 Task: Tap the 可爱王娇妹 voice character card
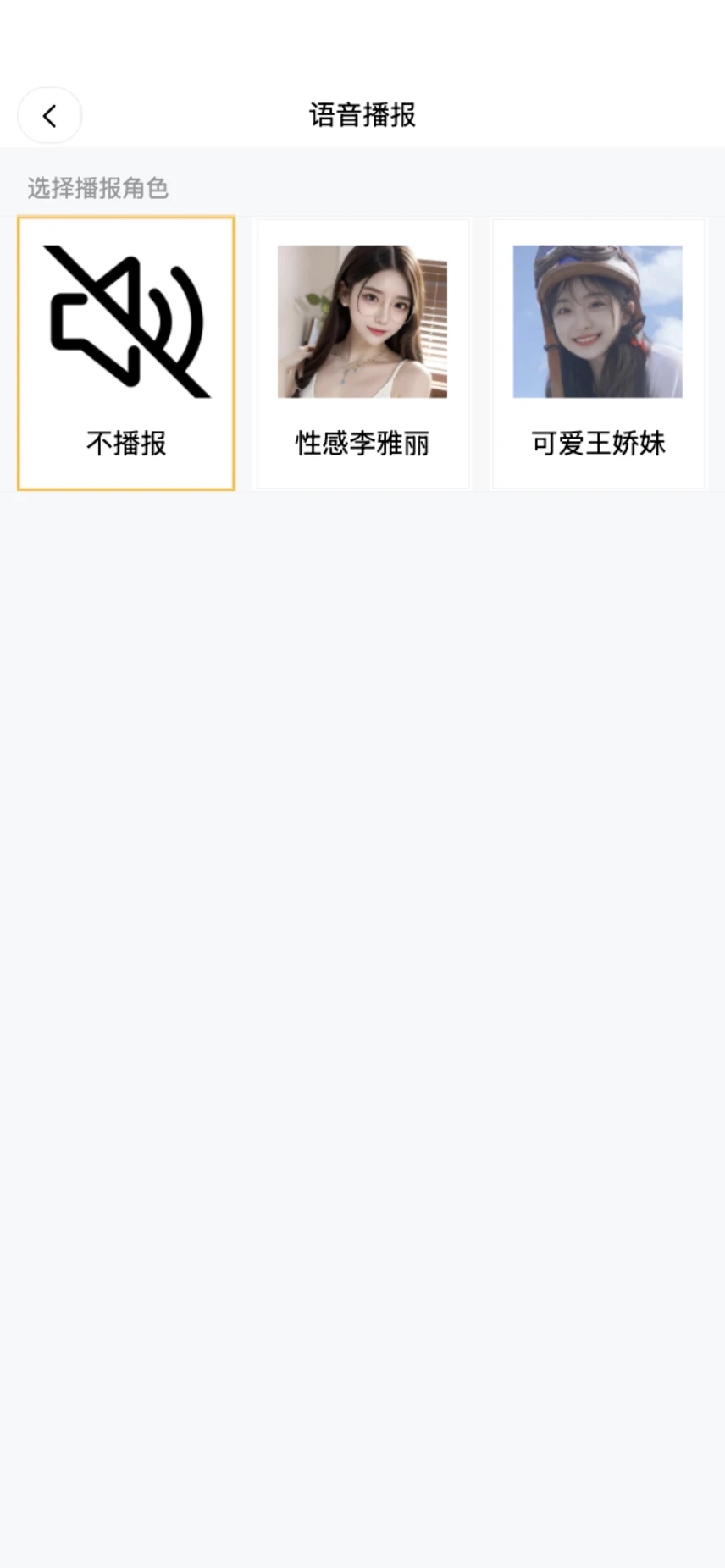(x=599, y=353)
